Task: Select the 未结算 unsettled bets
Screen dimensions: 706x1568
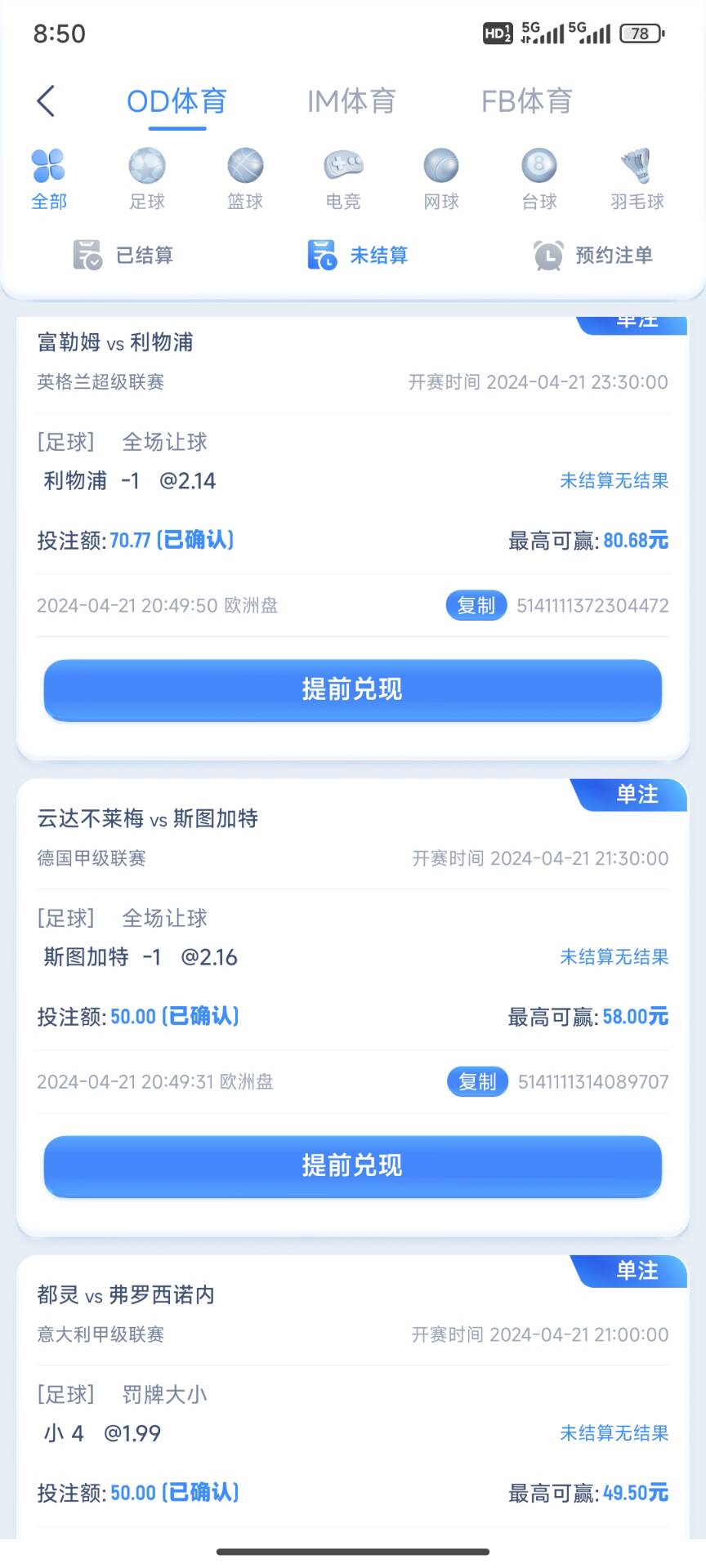Action: tap(358, 256)
